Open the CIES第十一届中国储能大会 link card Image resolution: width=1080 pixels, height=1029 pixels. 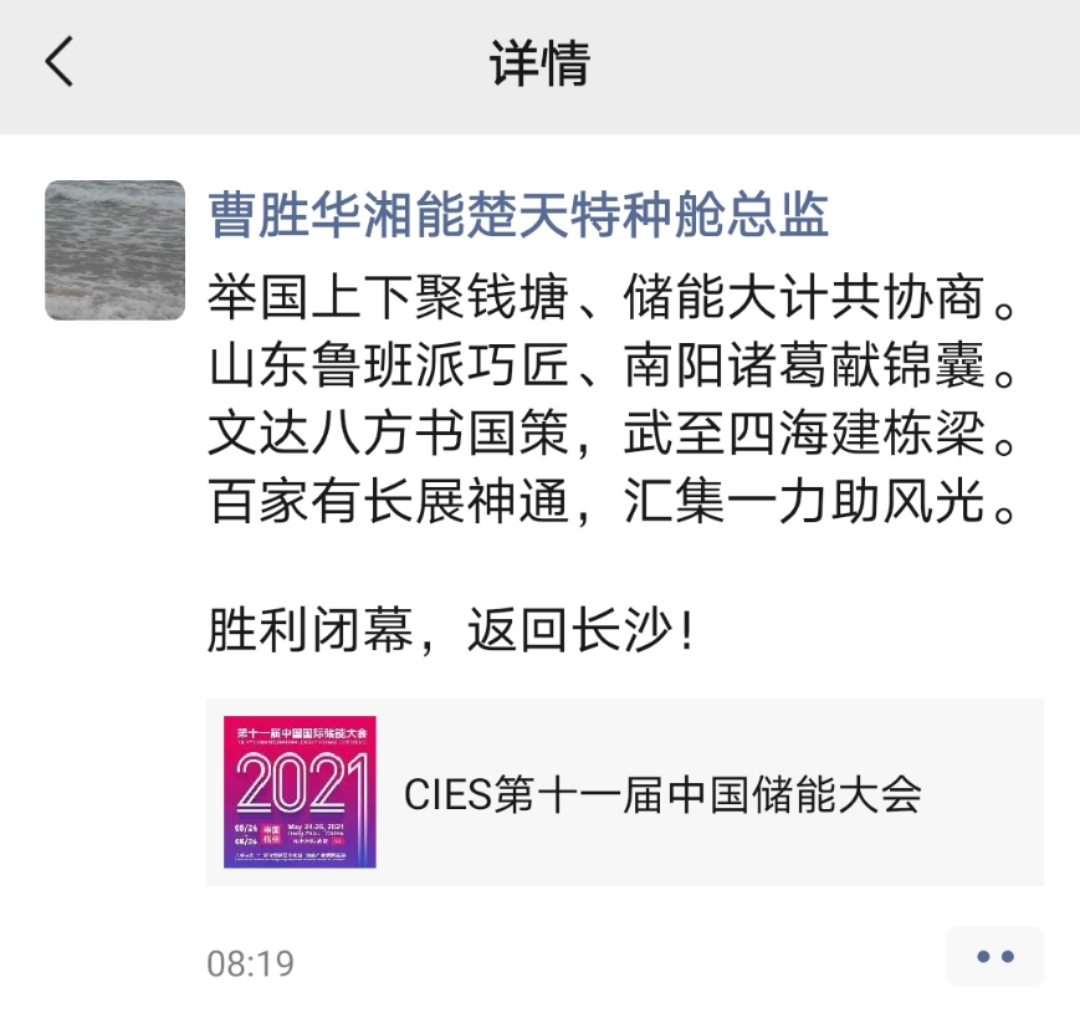(624, 792)
